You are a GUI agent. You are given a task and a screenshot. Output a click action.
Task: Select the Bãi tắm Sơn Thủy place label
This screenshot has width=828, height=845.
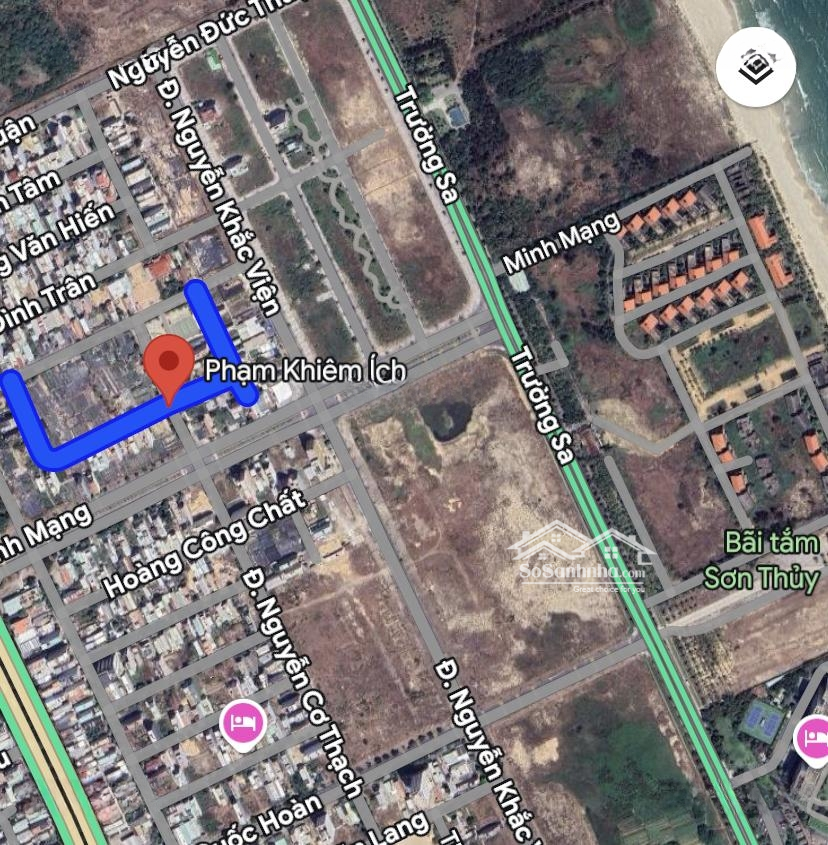click(x=772, y=561)
